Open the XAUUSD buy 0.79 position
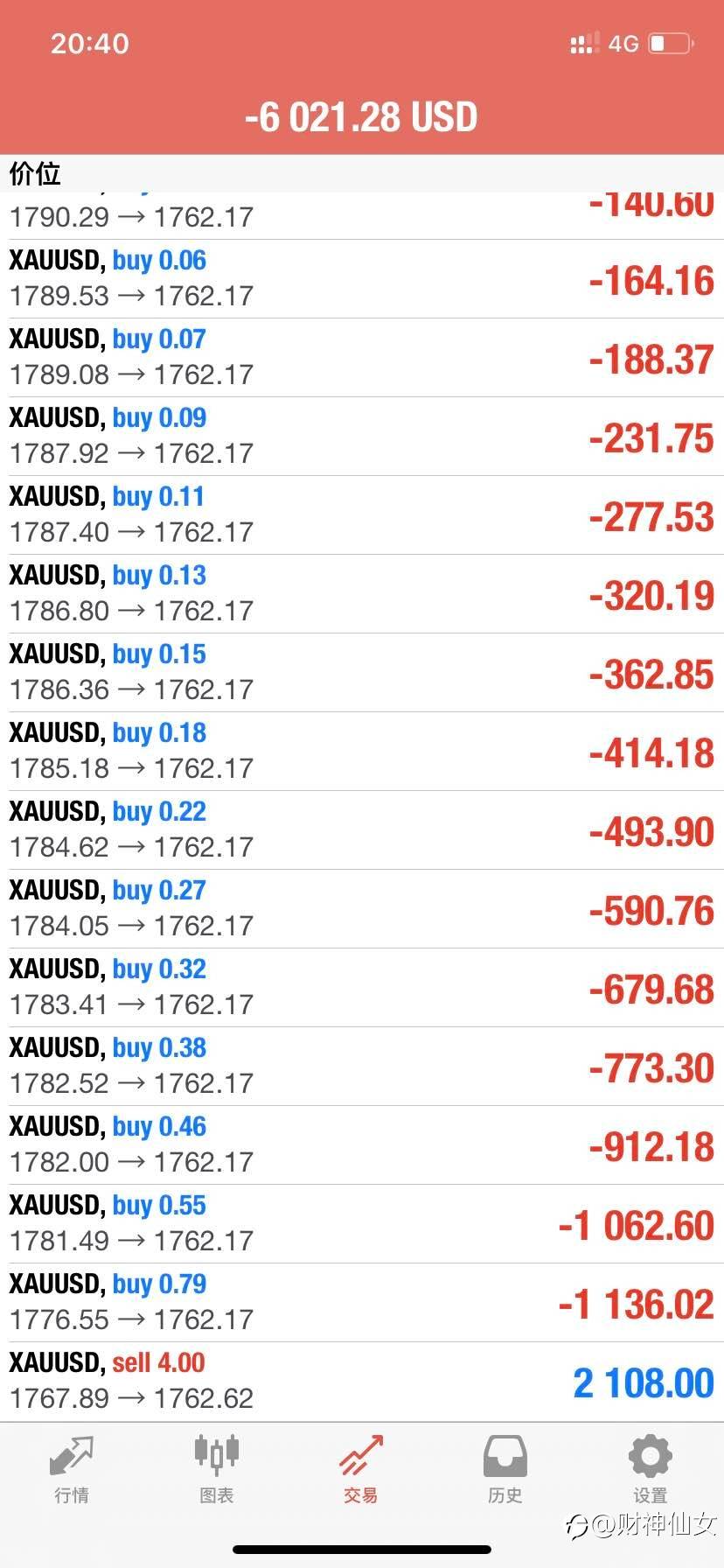 click(x=362, y=1303)
